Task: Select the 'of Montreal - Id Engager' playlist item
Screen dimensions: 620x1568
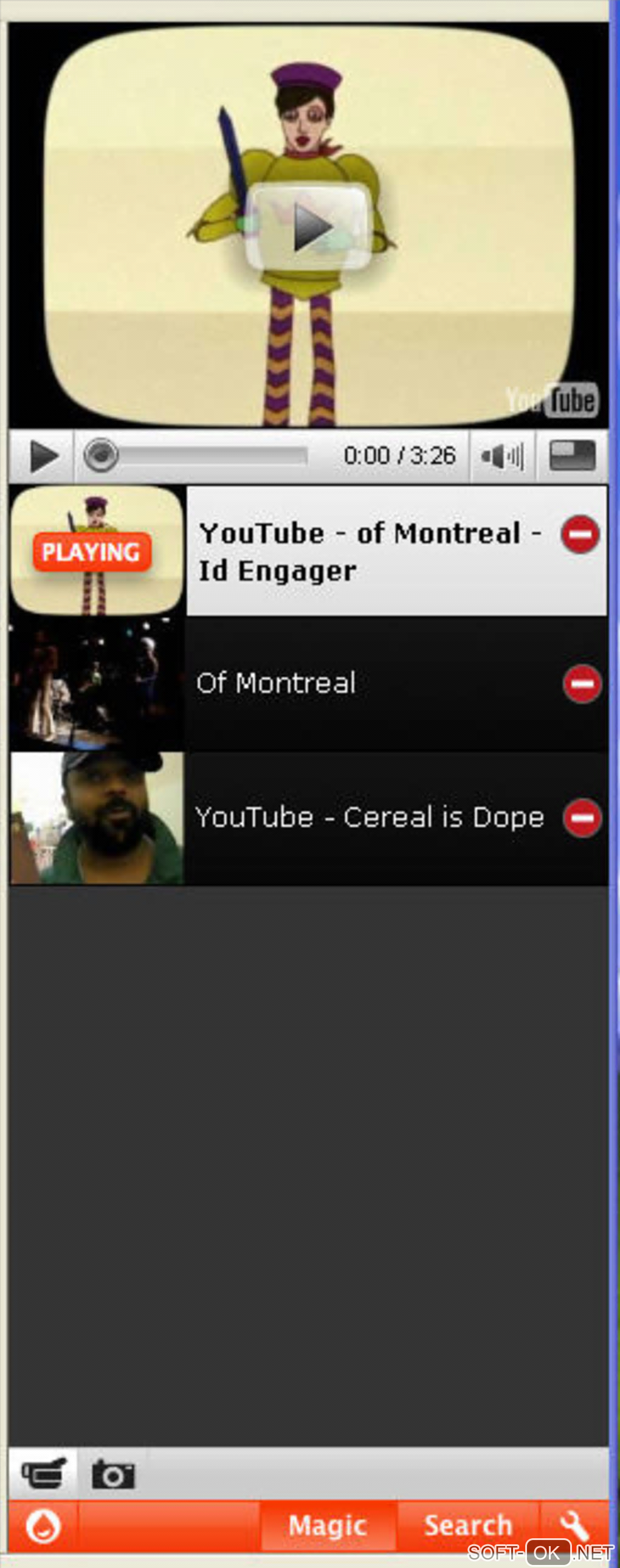Action: (371, 551)
